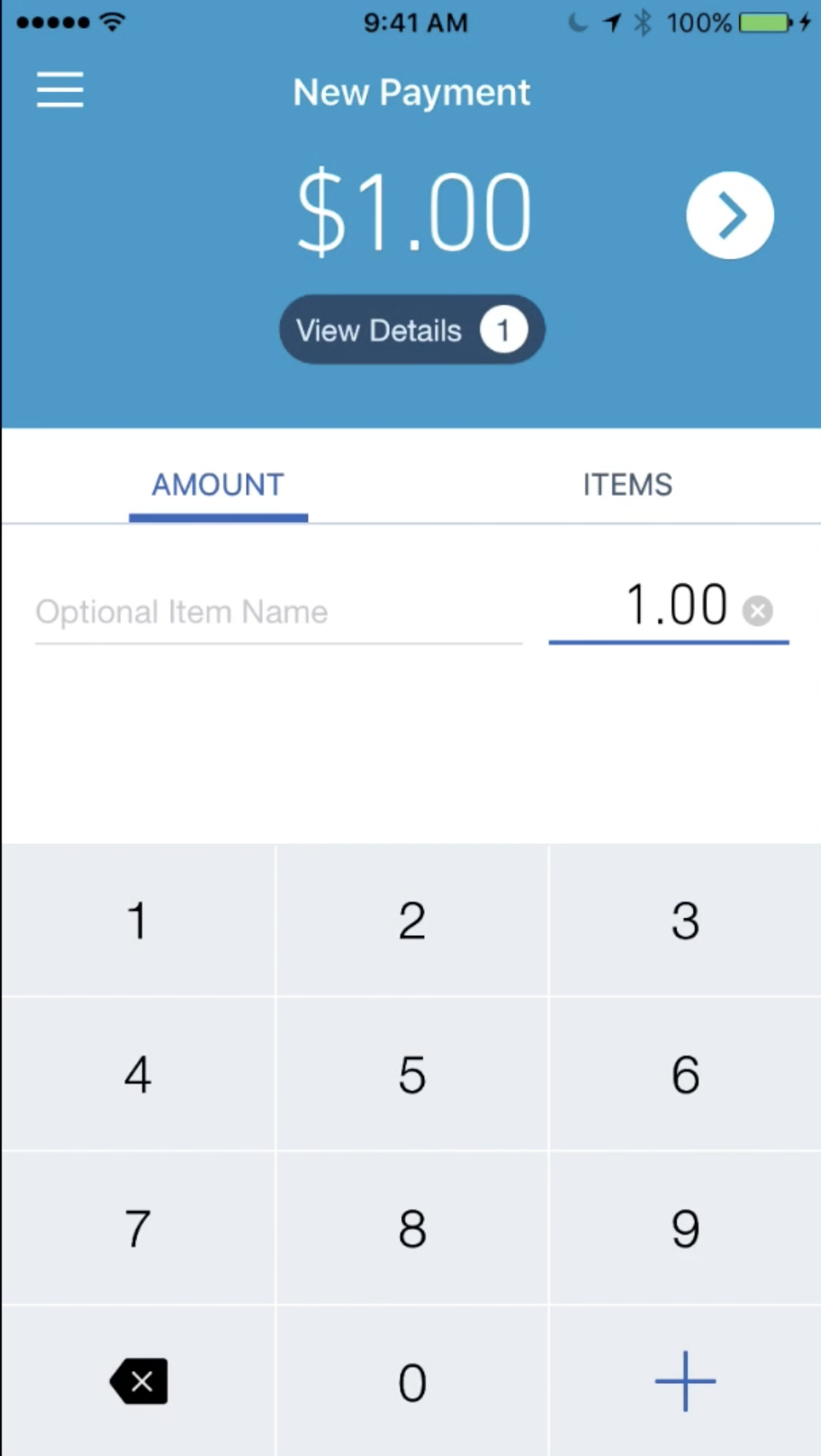Enter digit 6 on the keypad
This screenshot has height=1456, width=821.
pyautogui.click(x=685, y=1074)
